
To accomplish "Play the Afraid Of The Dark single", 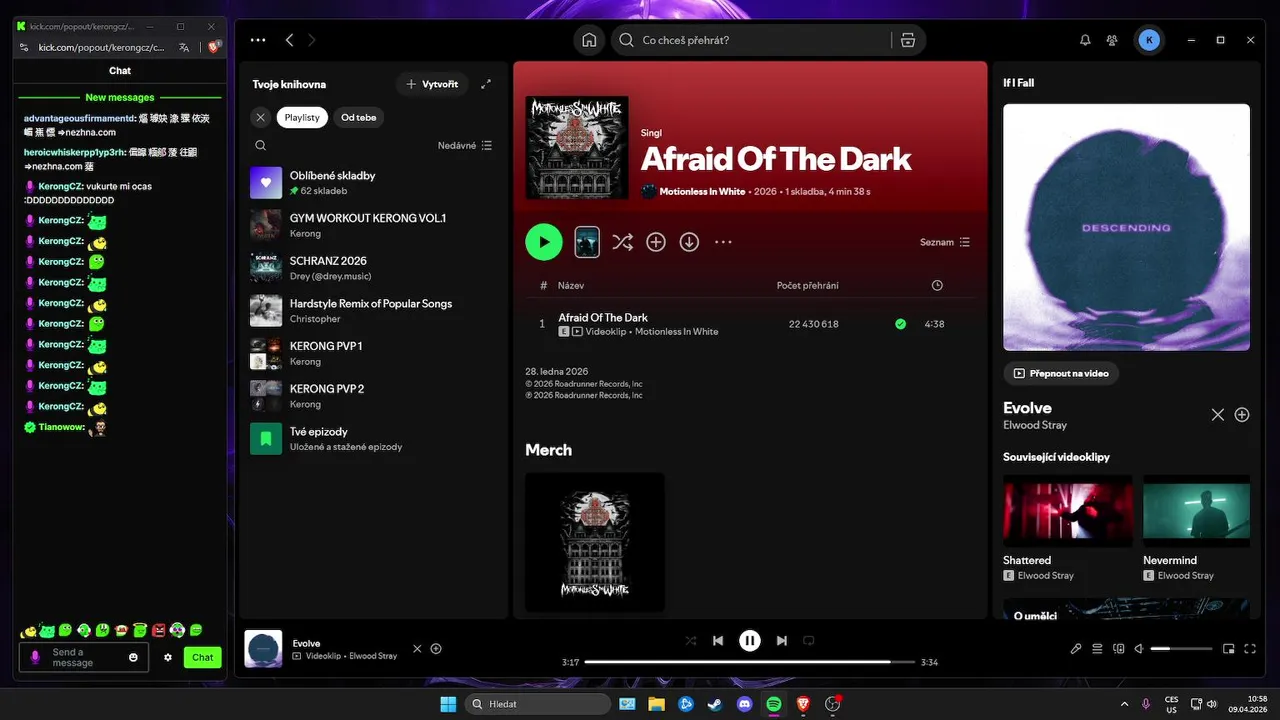I will (544, 242).
